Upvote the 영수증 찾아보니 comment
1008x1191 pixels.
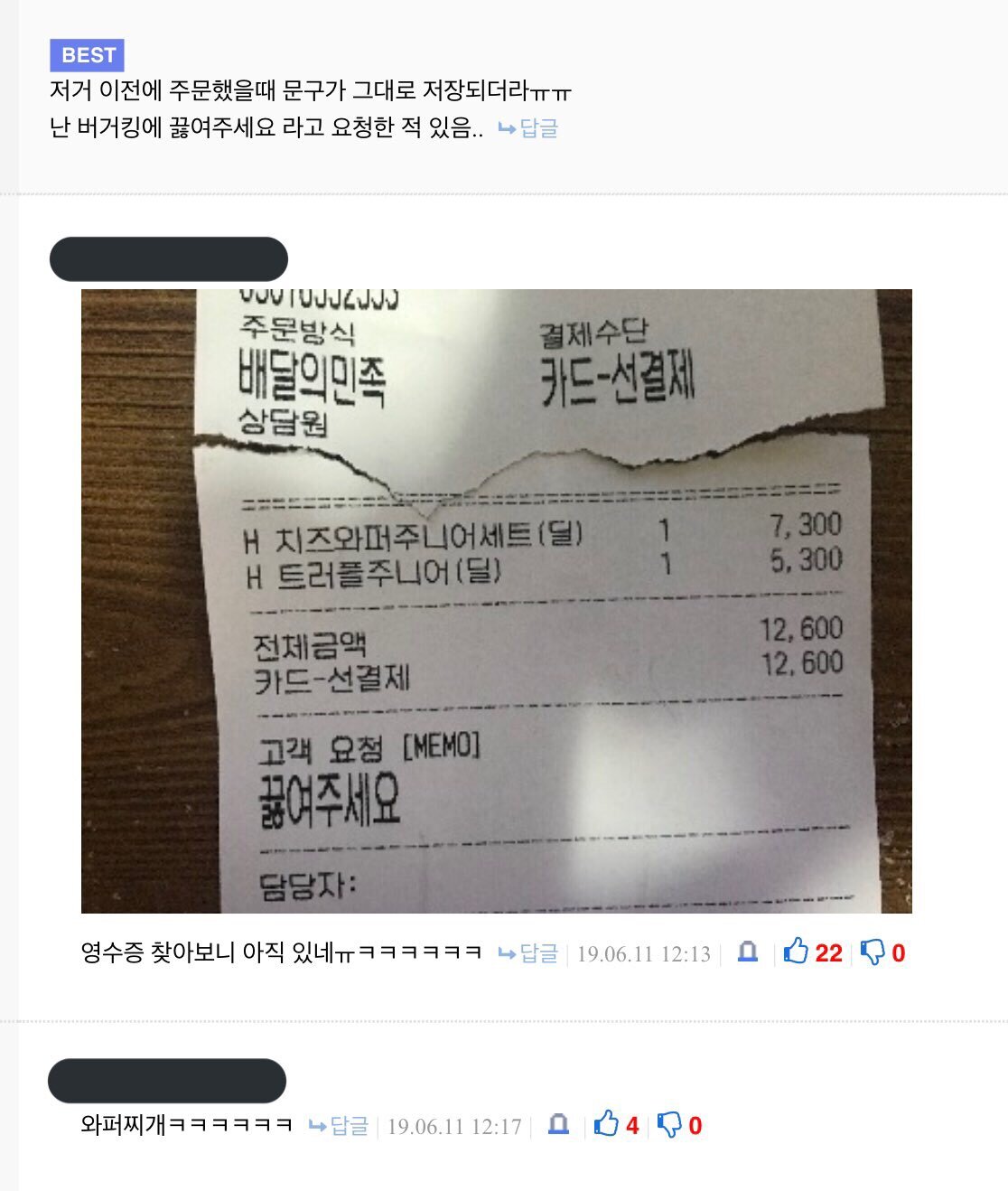(x=796, y=952)
